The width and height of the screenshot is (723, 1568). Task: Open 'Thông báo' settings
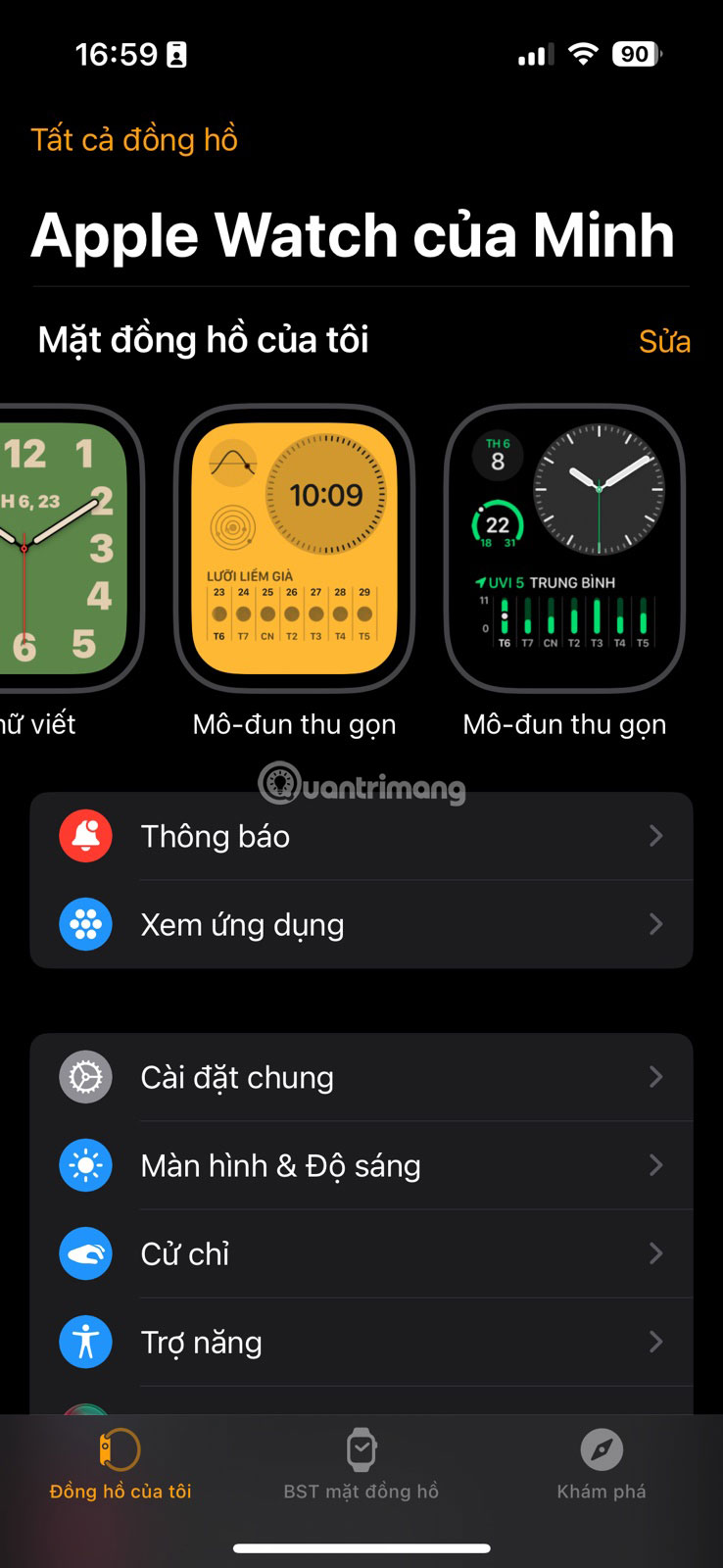pos(361,836)
